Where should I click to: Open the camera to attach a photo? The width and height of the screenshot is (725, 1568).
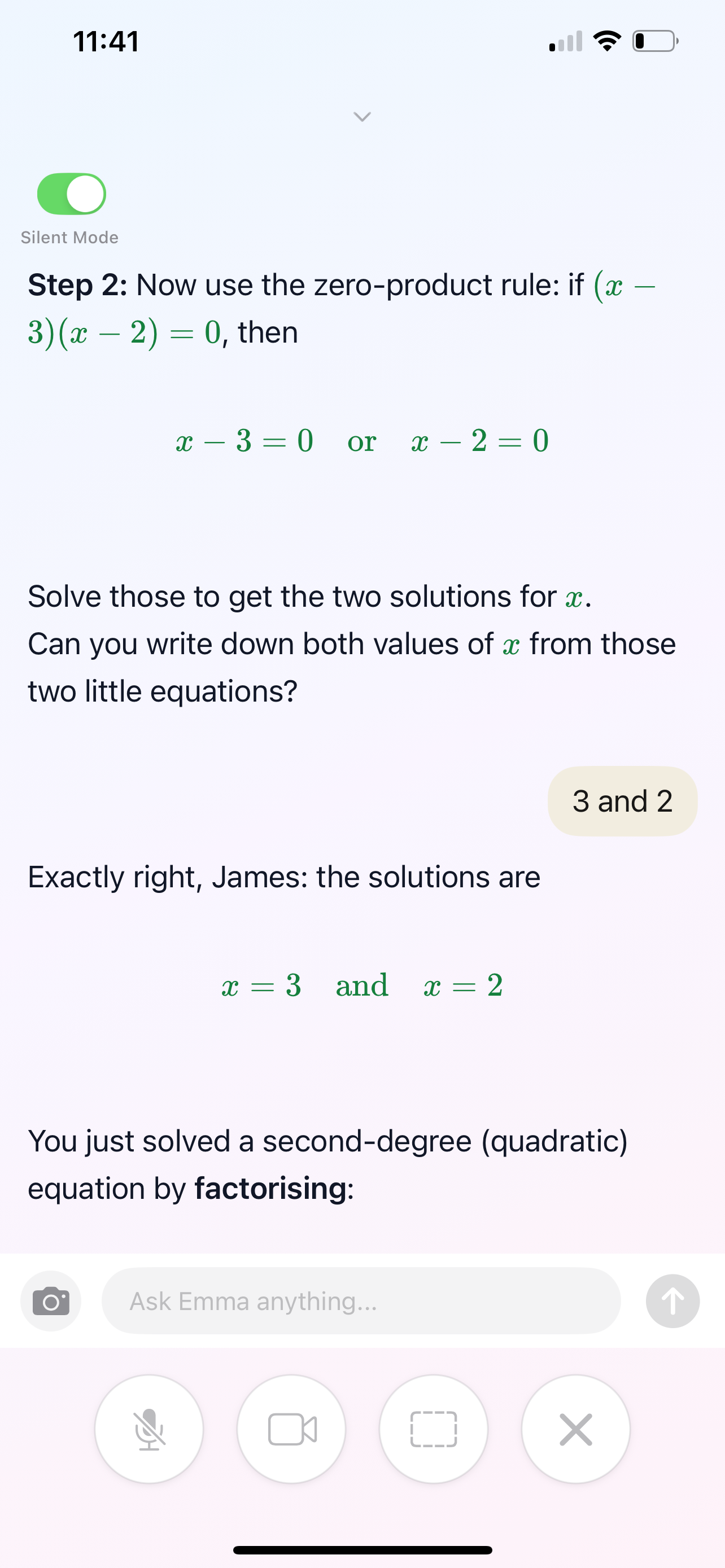point(51,1302)
